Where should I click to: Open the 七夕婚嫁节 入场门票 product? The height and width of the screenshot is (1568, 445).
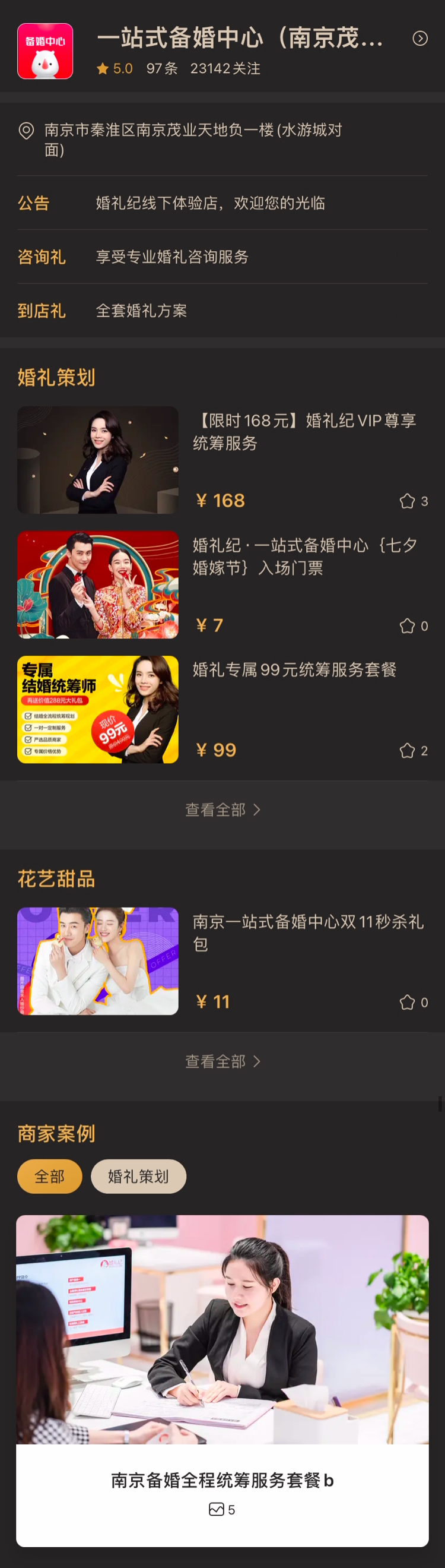tap(304, 557)
